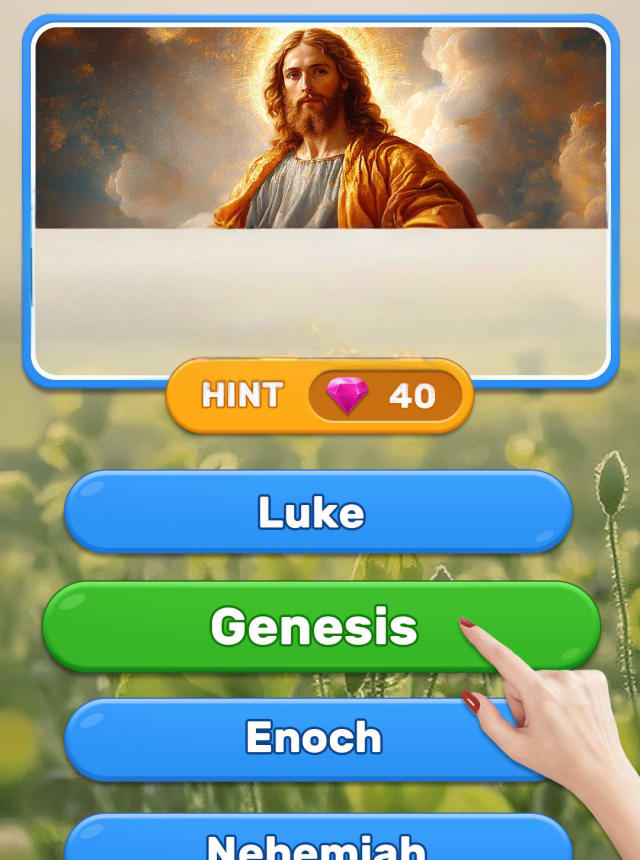The width and height of the screenshot is (640, 860).
Task: Tap the Nehemiah answer option
Action: pyautogui.click(x=318, y=842)
